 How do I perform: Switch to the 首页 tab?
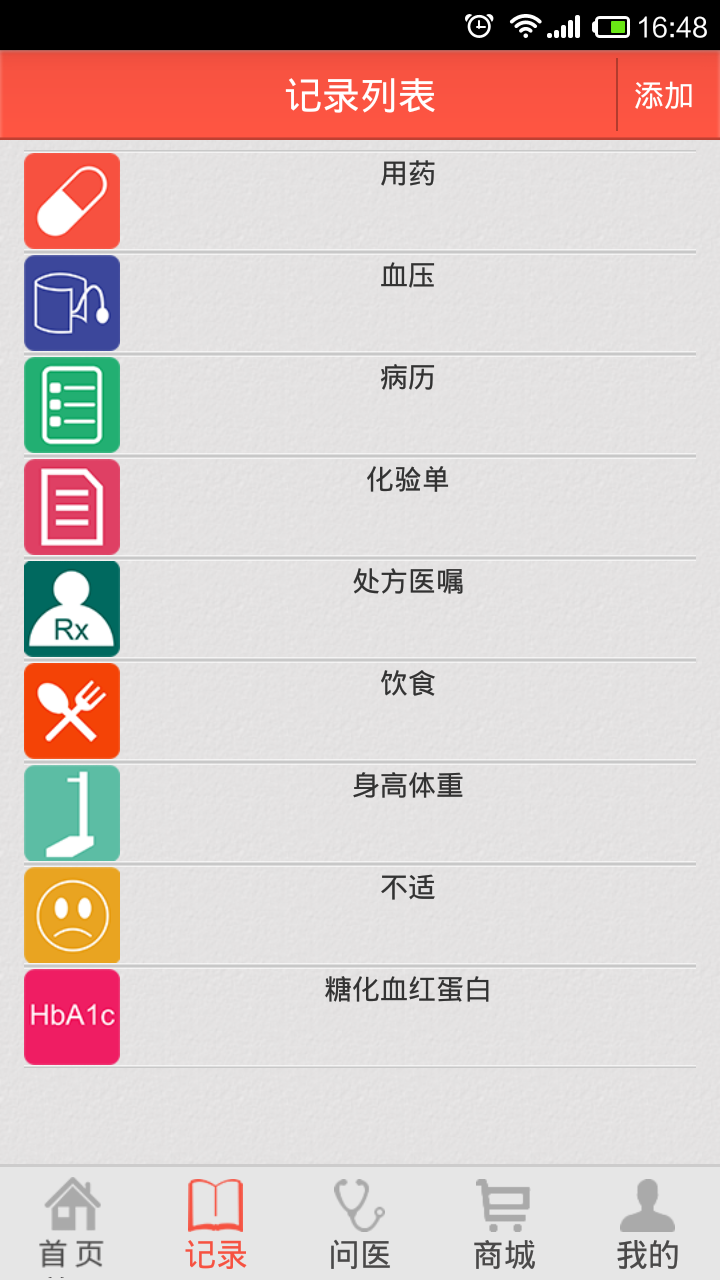point(72,1224)
